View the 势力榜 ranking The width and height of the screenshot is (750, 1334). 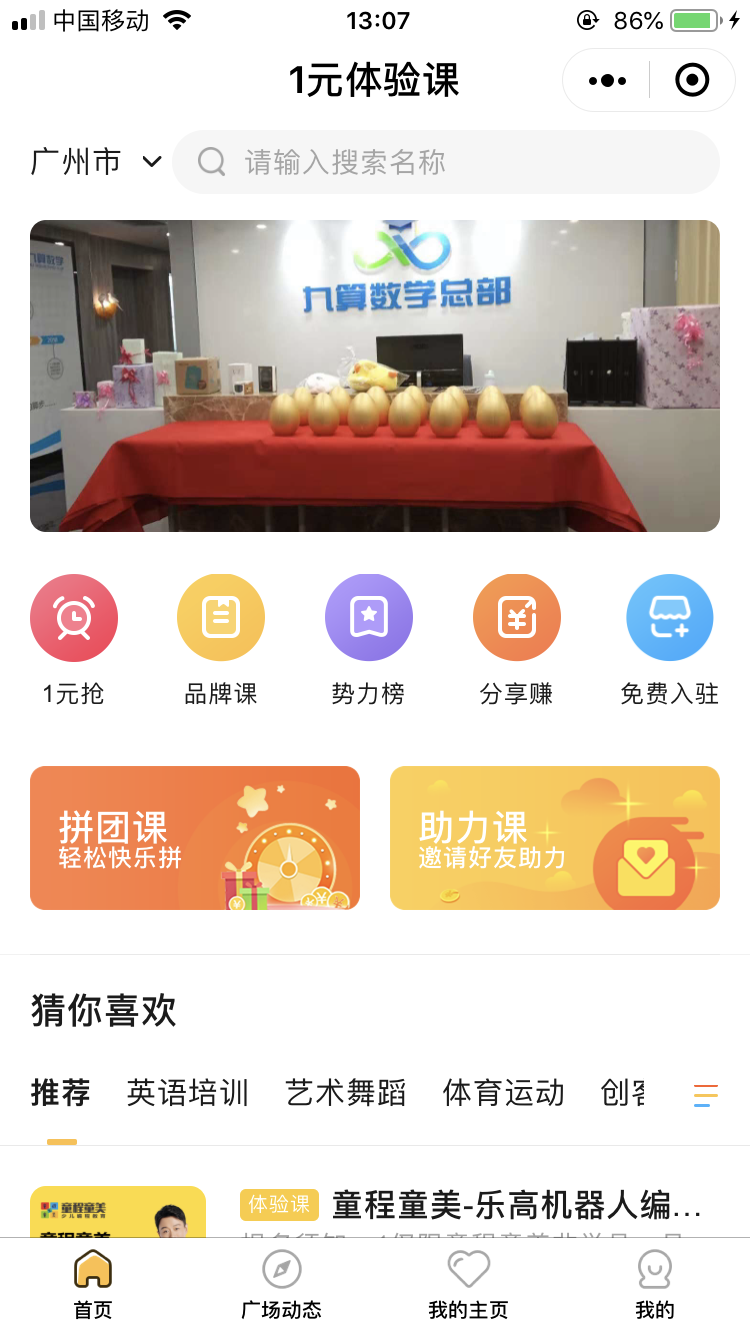tap(368, 640)
